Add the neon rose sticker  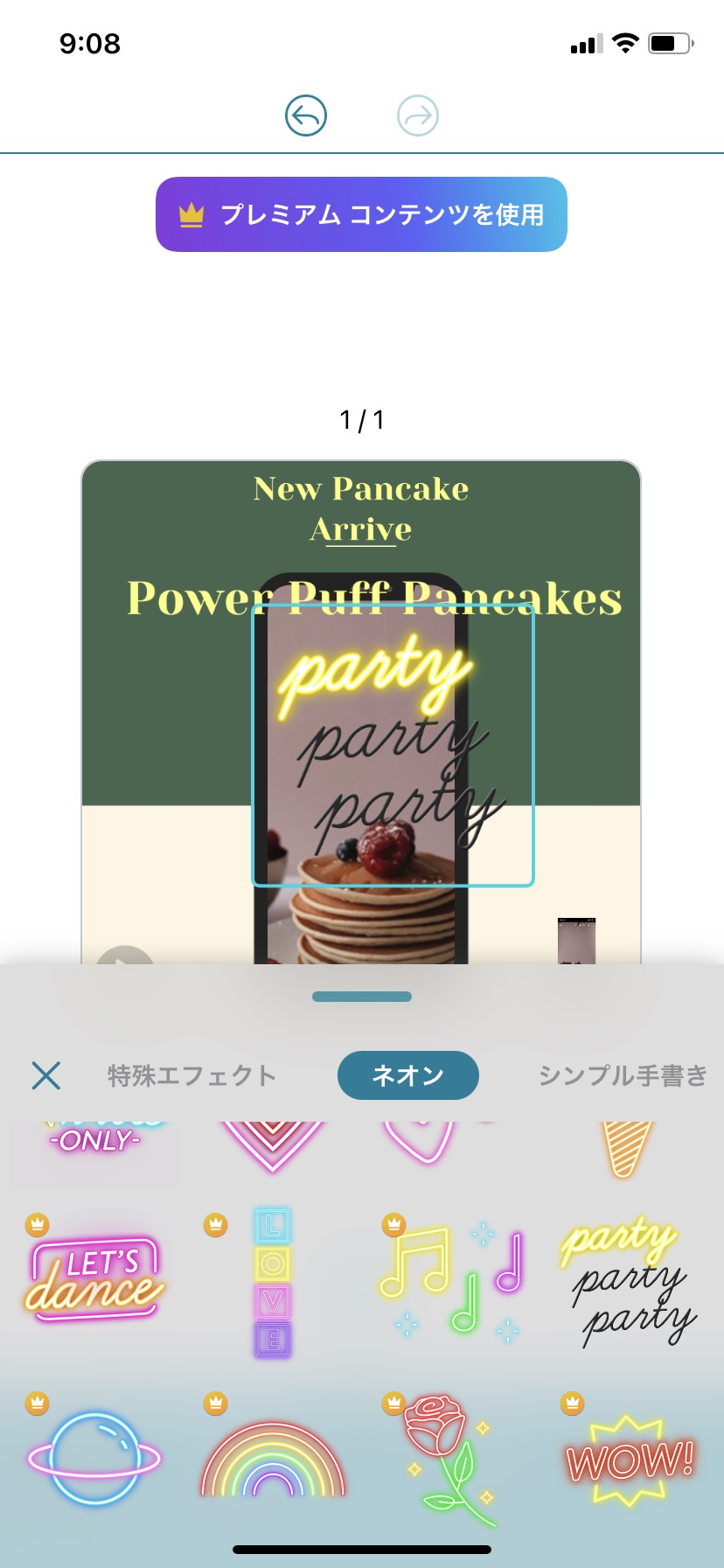click(449, 1459)
